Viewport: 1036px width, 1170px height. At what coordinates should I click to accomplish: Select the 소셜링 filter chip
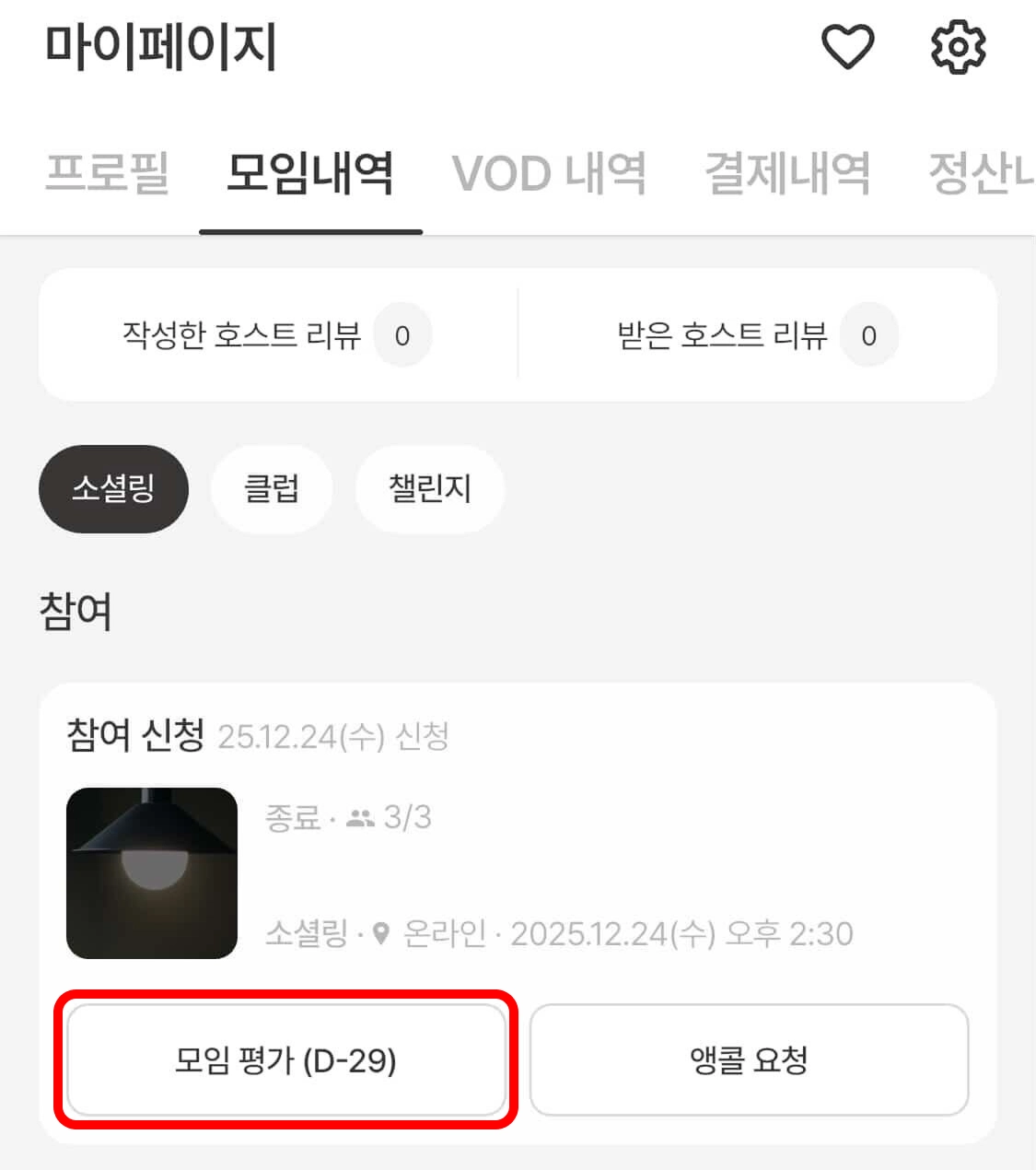113,488
